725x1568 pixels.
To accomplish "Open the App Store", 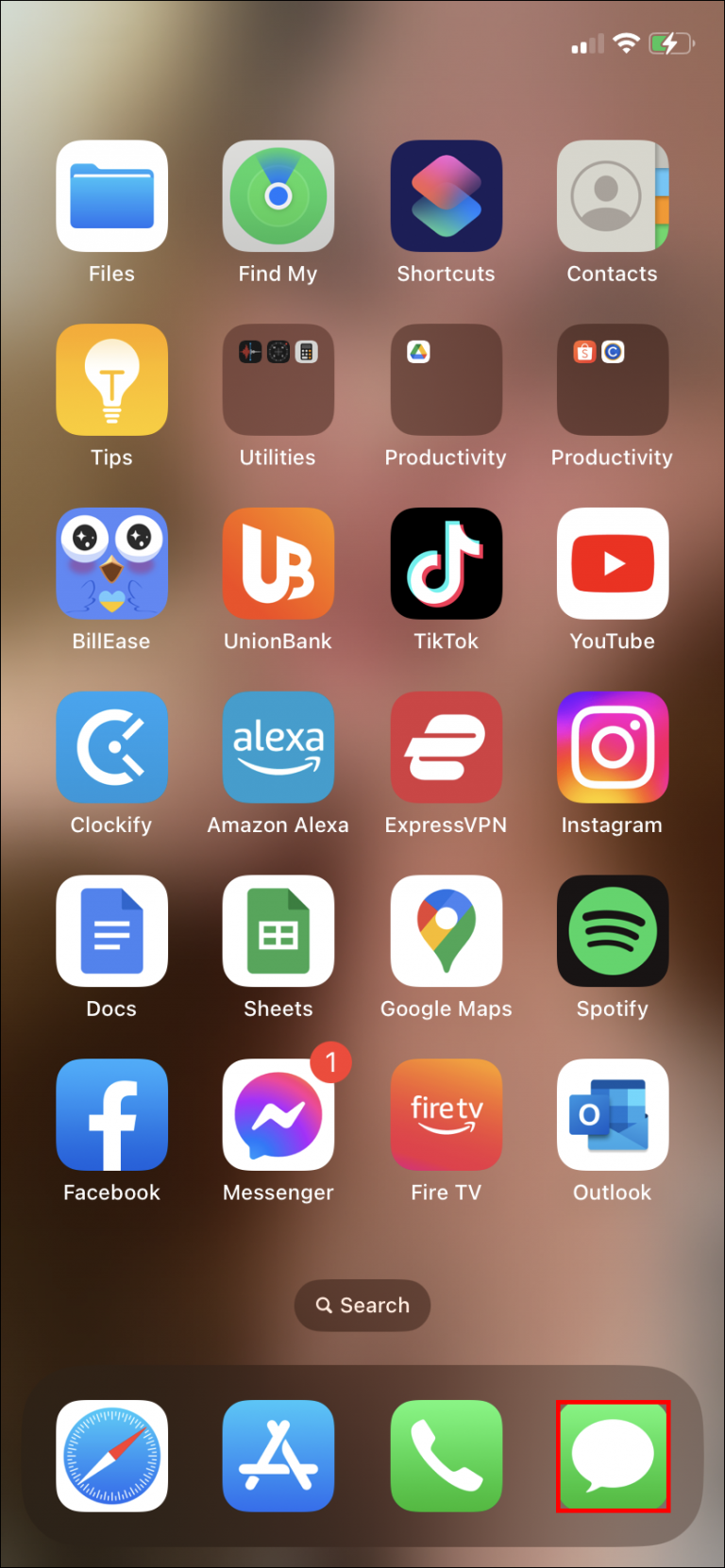I will coord(278,1456).
